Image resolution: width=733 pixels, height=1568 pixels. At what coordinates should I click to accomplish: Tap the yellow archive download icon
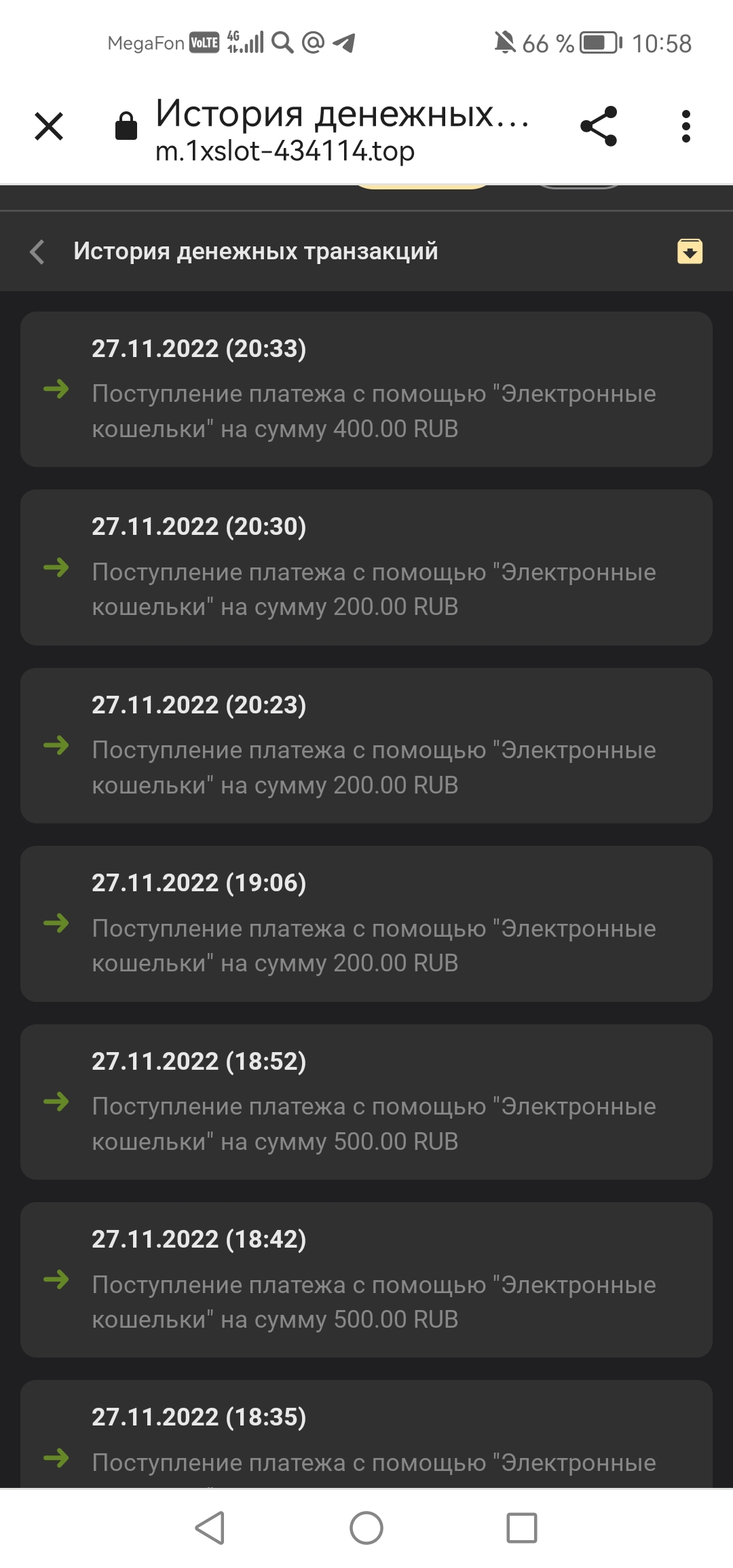[x=690, y=251]
